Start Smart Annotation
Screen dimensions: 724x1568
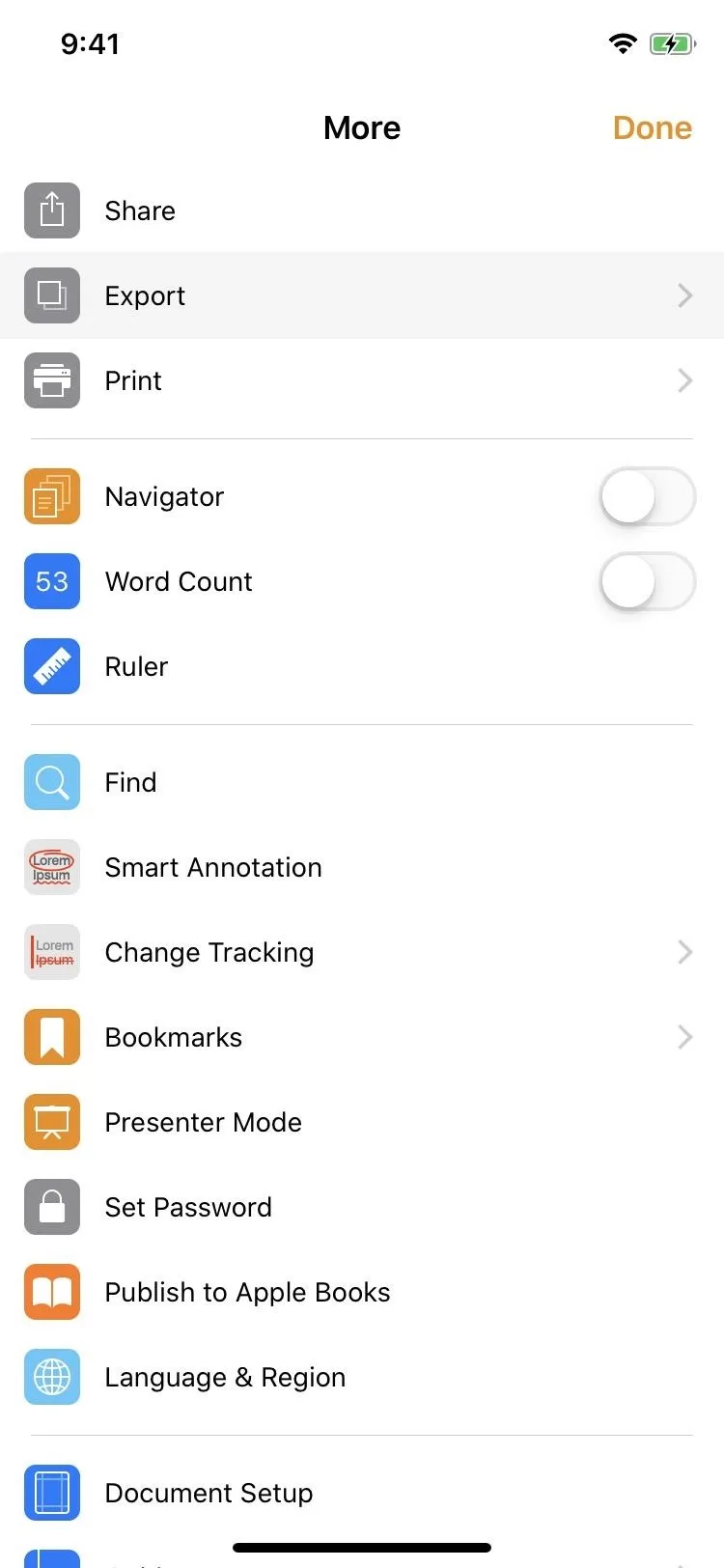pyautogui.click(x=212, y=867)
